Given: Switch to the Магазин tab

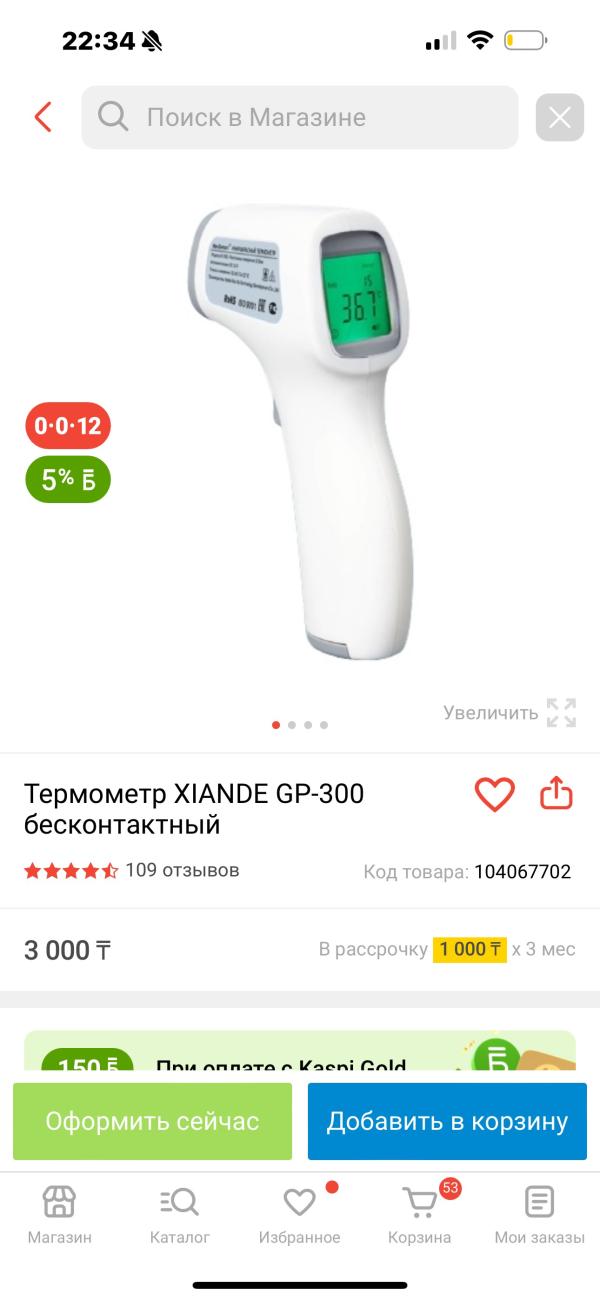Looking at the screenshot, I should [59, 1215].
